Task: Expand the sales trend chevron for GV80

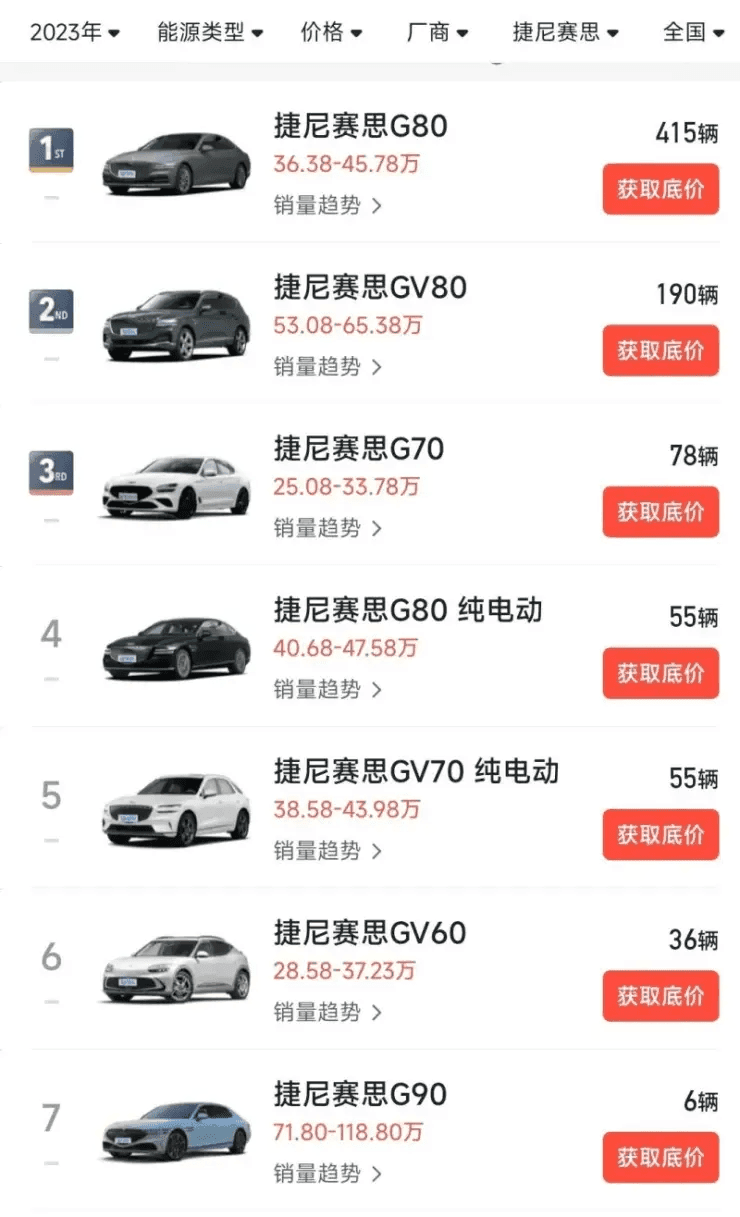Action: point(377,367)
